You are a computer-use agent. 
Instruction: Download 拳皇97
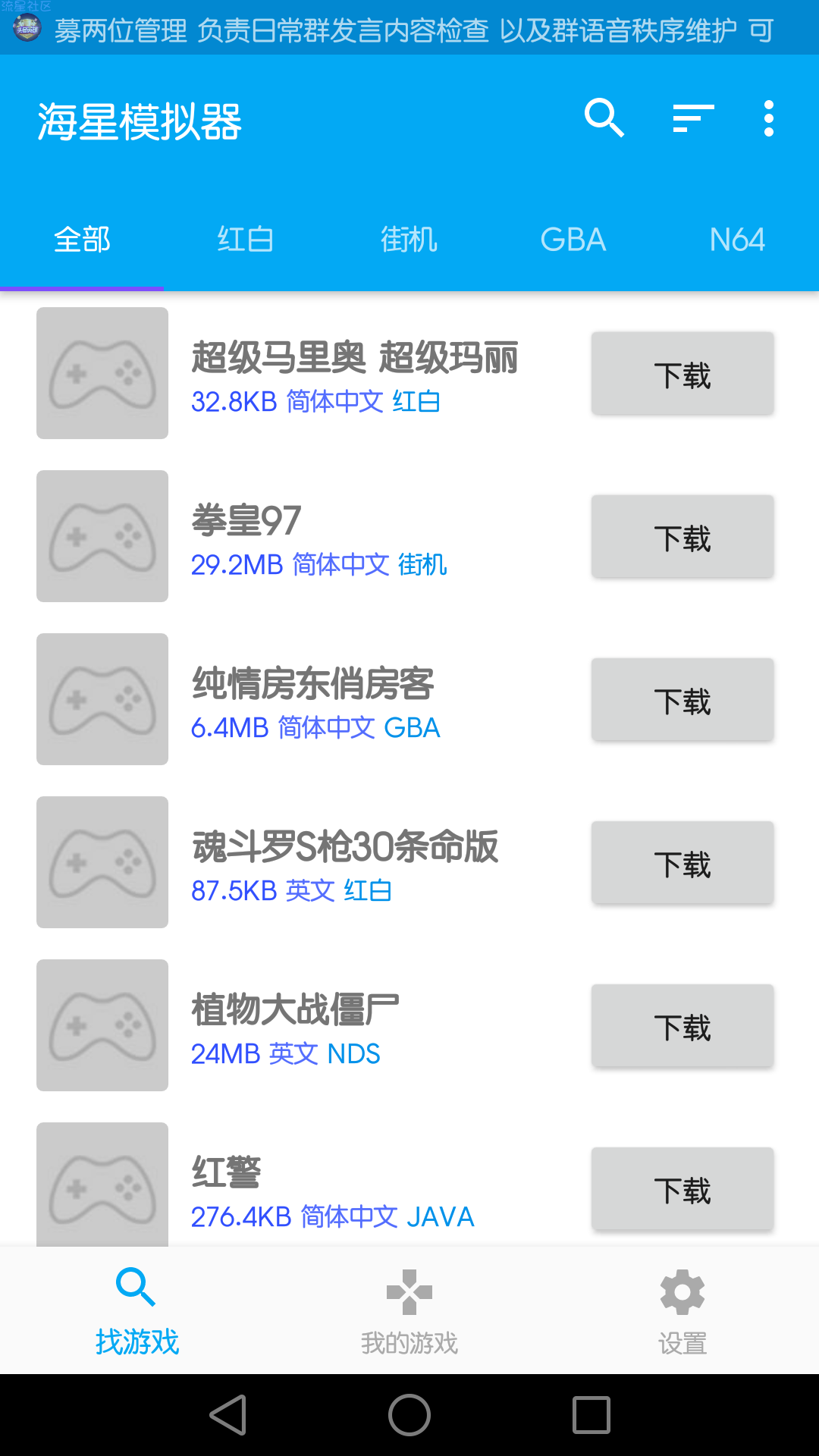[x=682, y=536]
